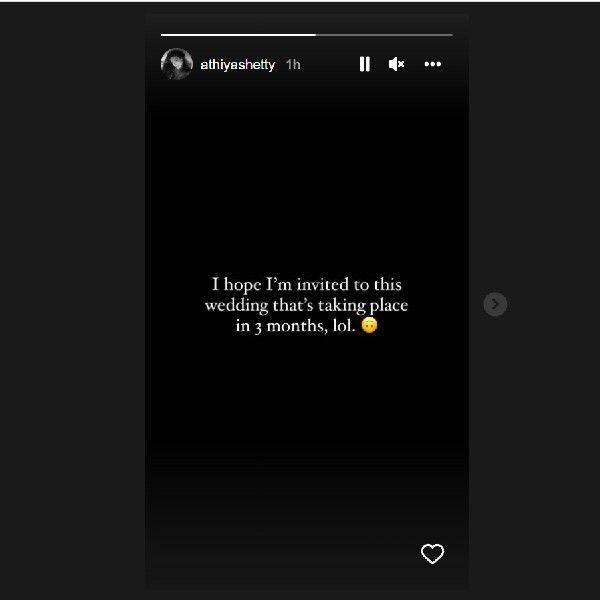Pause the story playback
600x600 pixels.
pyautogui.click(x=364, y=64)
